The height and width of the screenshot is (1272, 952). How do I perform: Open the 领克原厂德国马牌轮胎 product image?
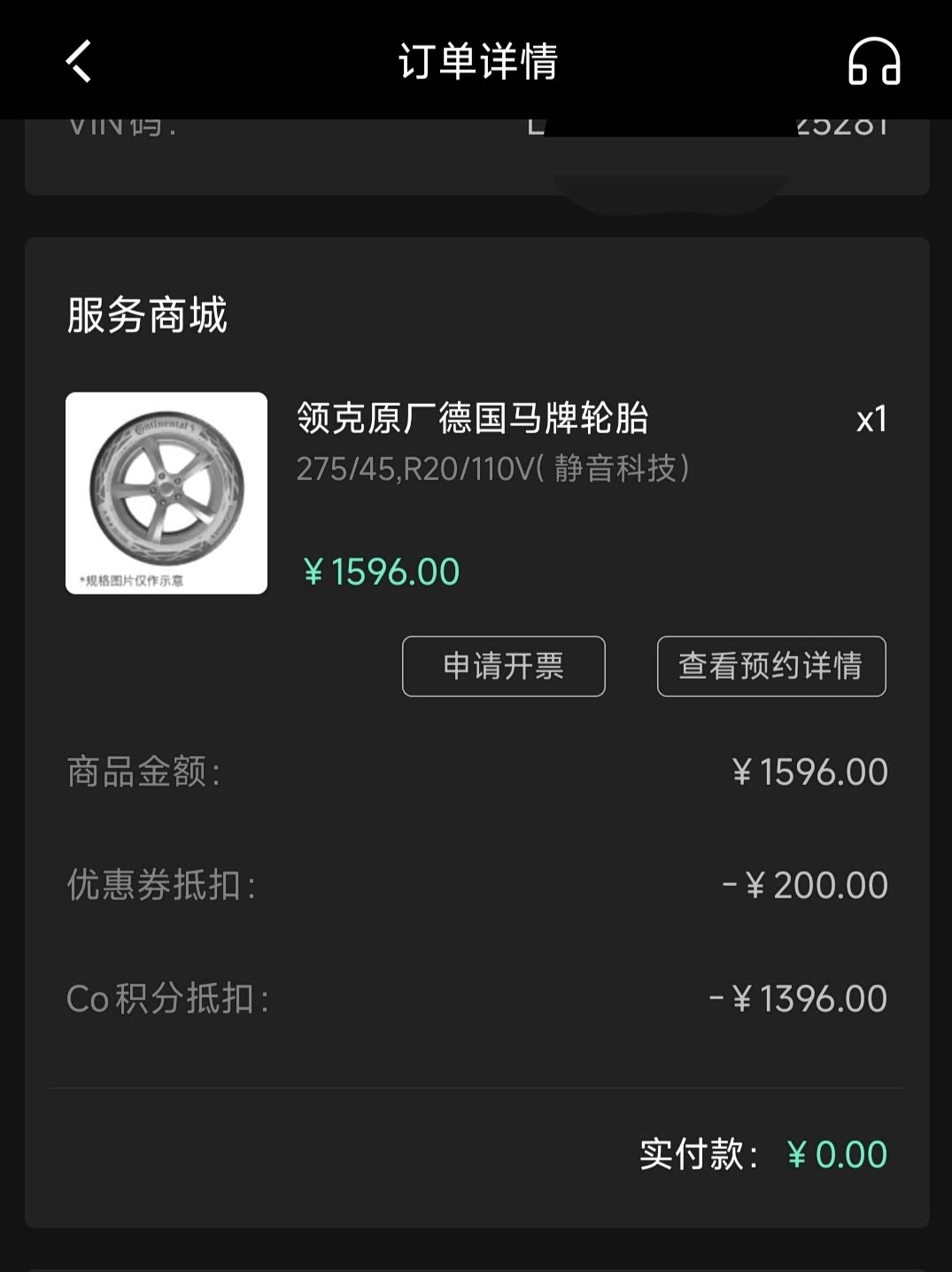166,493
